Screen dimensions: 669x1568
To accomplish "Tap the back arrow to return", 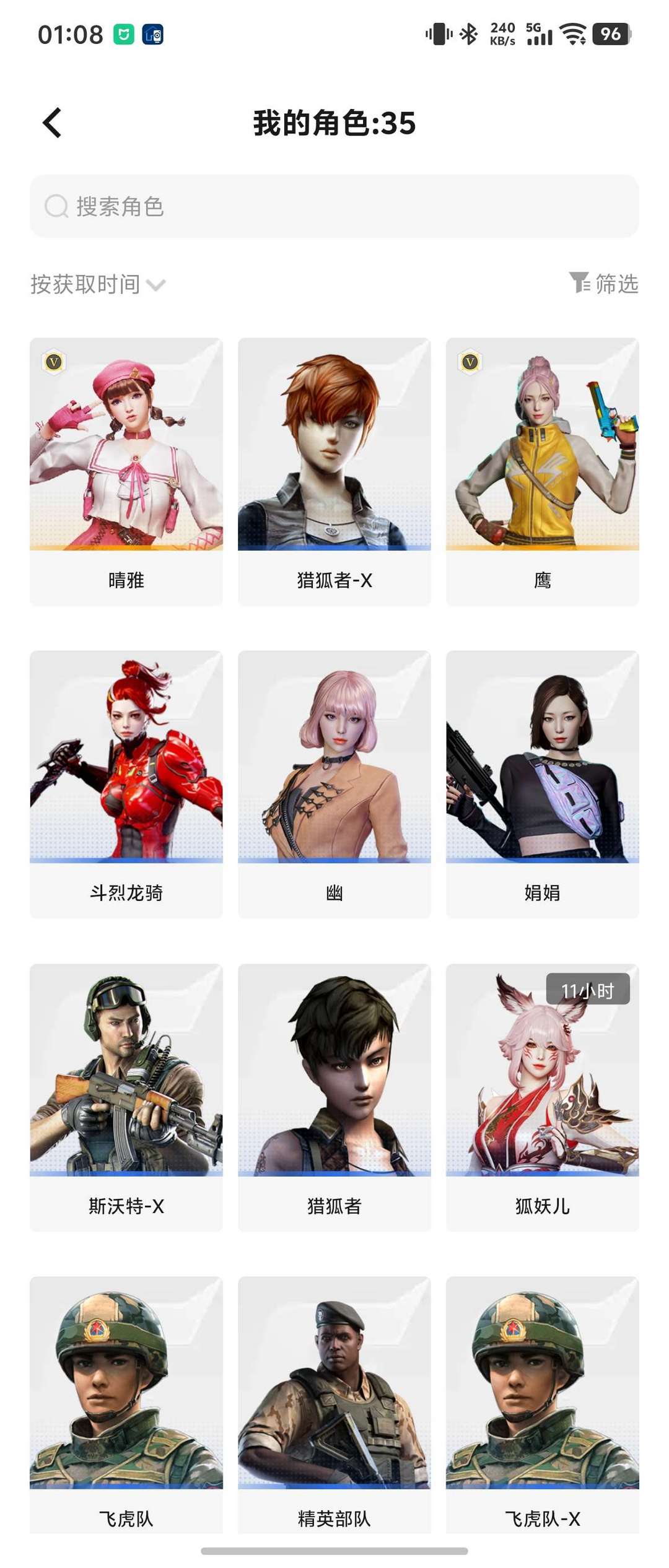I will pyautogui.click(x=51, y=123).
